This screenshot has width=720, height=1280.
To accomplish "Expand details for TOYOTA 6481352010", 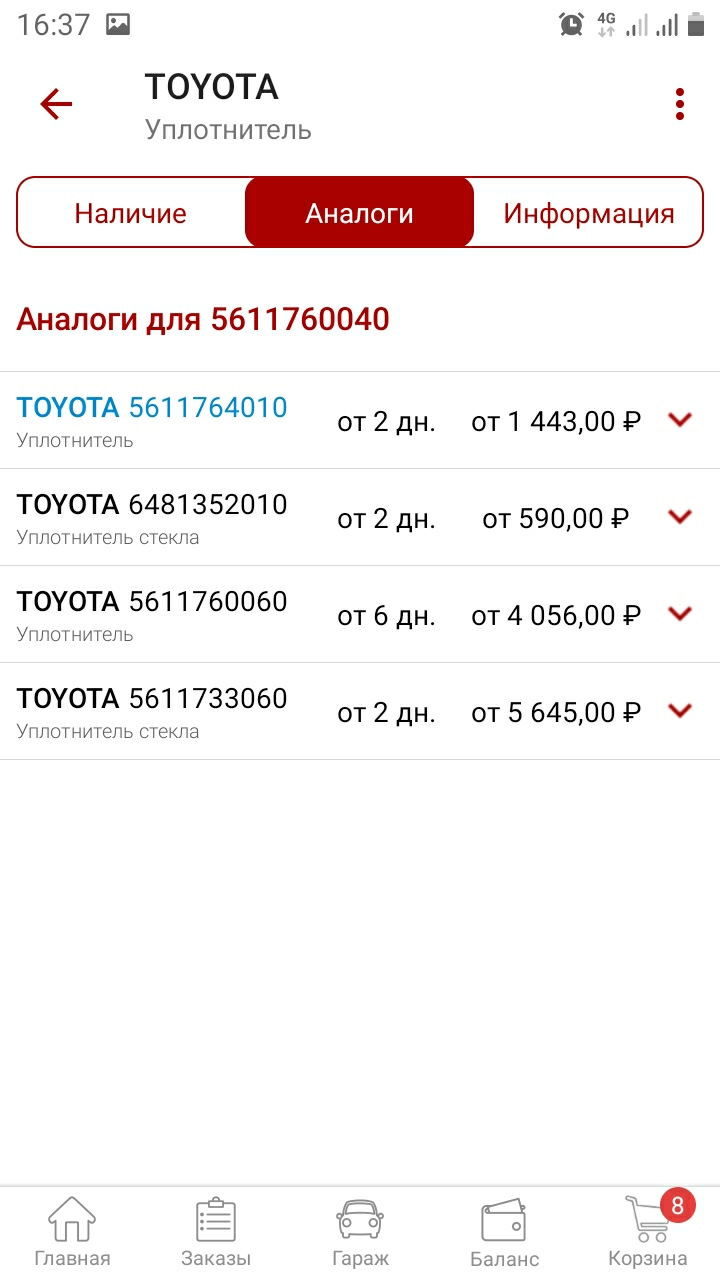I will [679, 517].
